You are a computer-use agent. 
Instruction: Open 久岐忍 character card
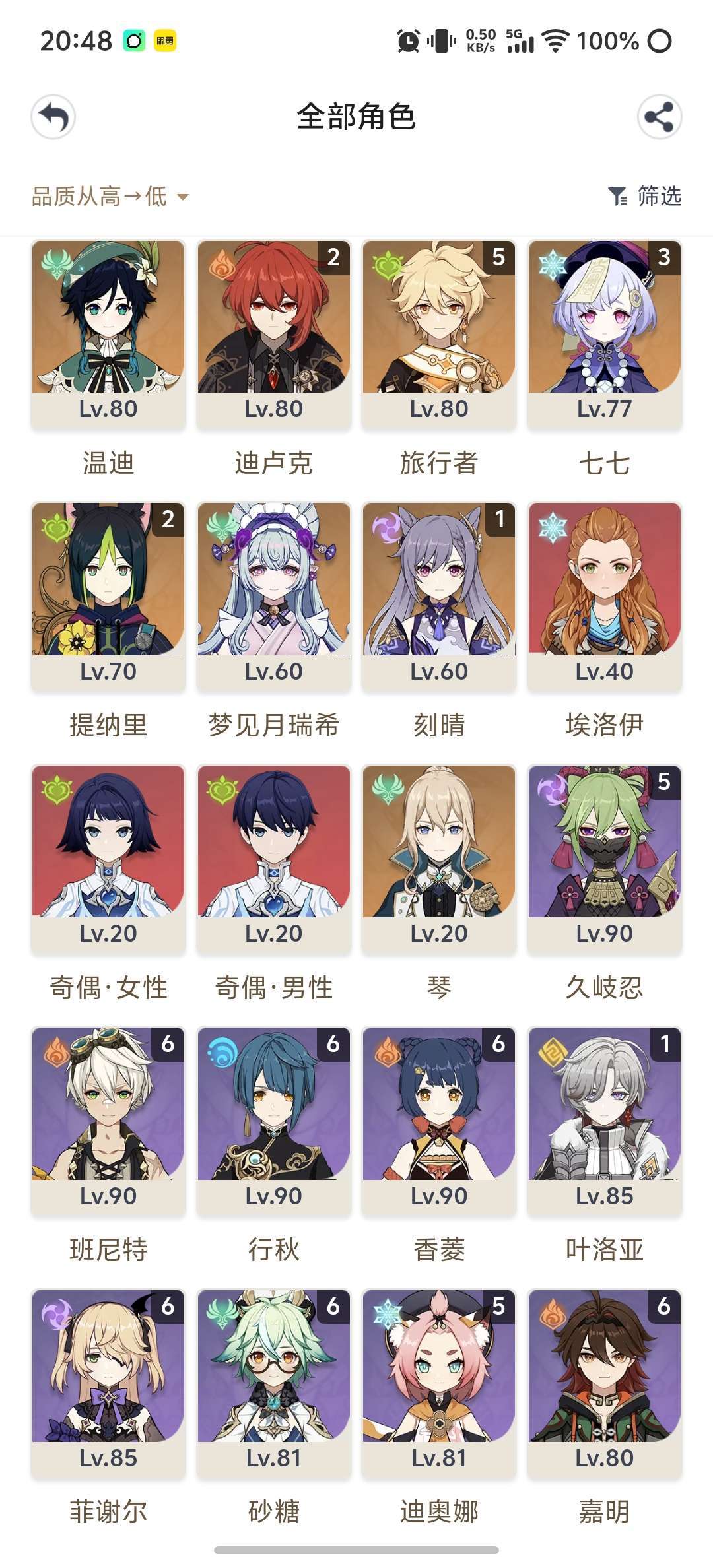tap(604, 858)
